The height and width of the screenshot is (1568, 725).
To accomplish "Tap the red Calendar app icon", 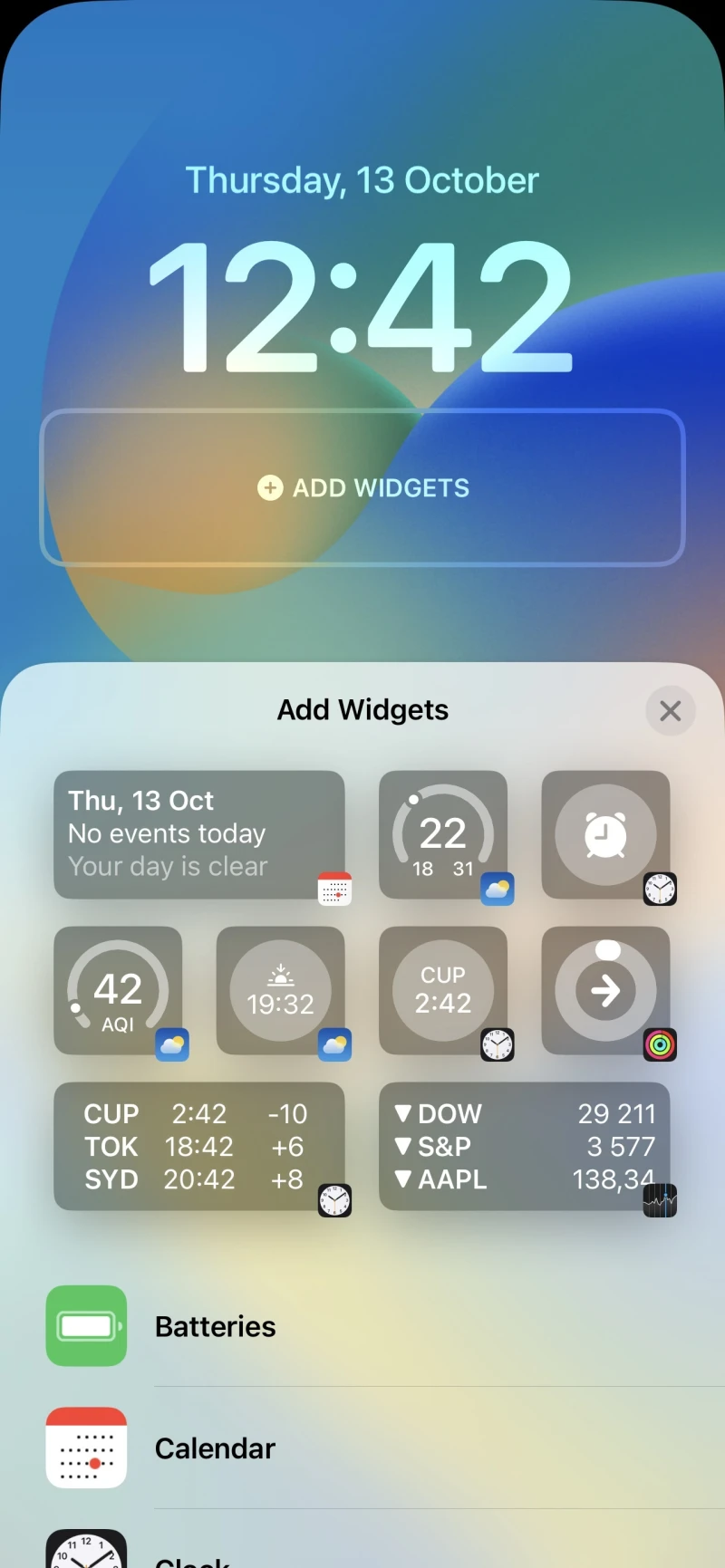I will tap(85, 1448).
